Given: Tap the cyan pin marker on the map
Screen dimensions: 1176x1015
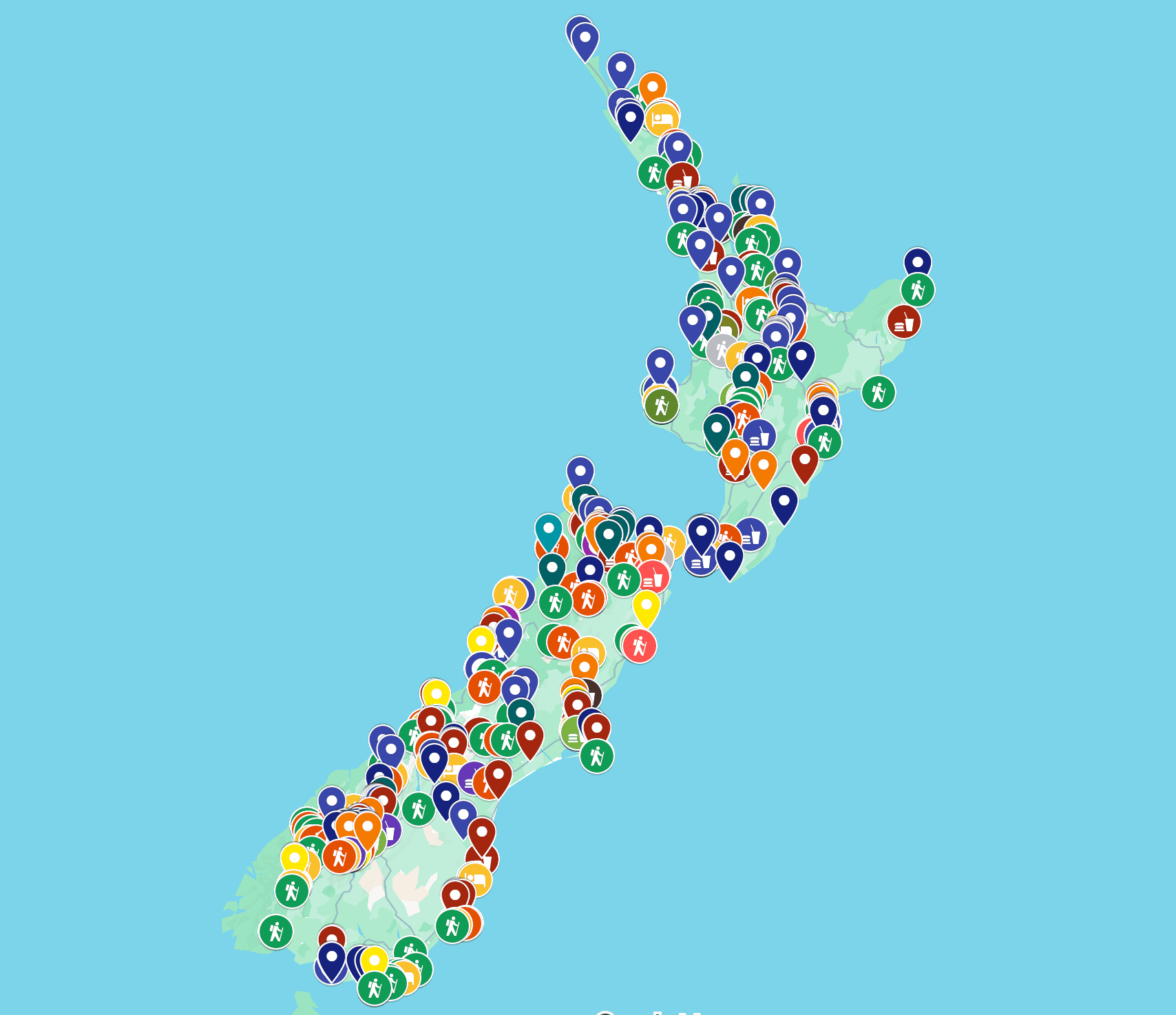Looking at the screenshot, I should point(549,529).
